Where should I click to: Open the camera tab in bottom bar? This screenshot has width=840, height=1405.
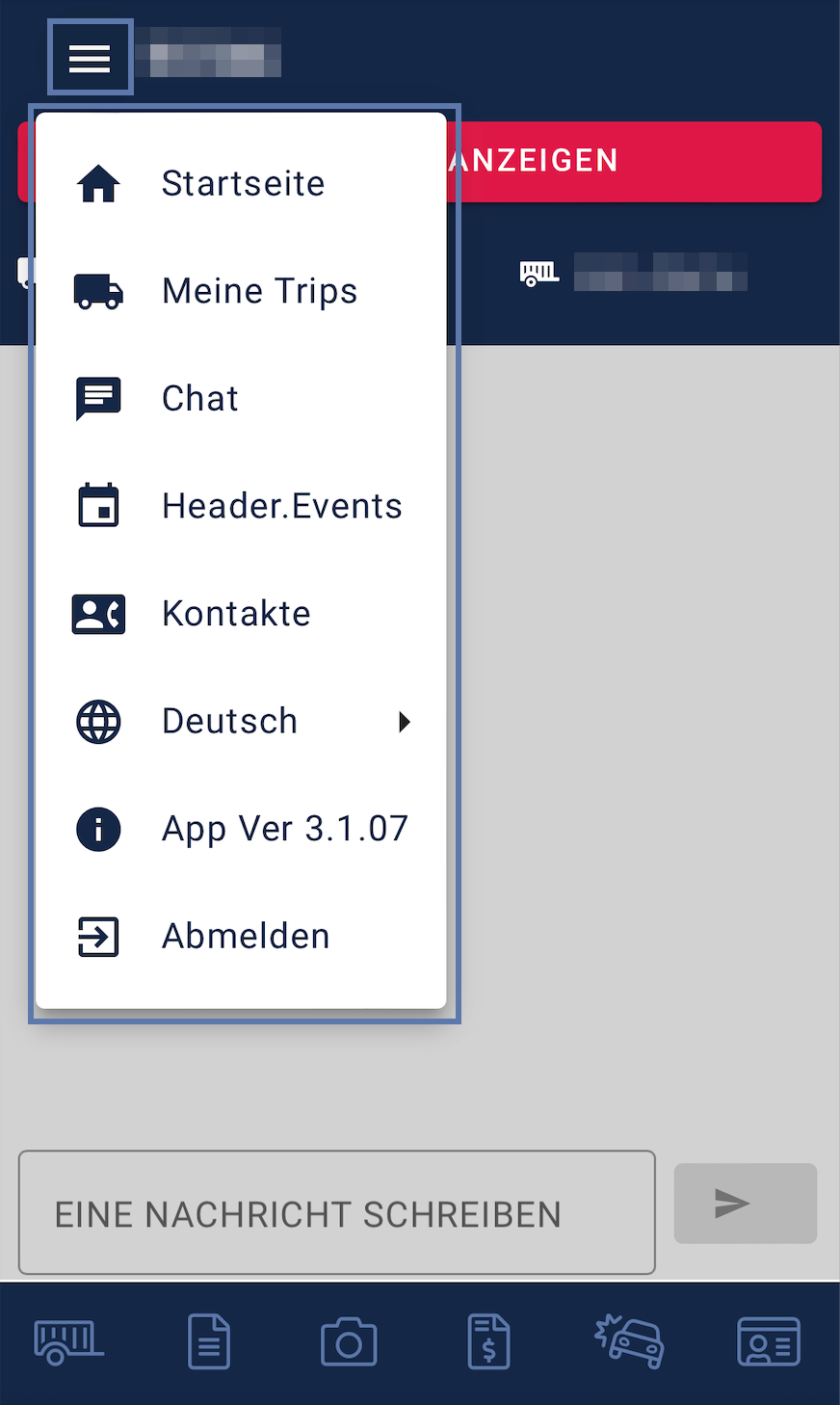coord(349,1341)
